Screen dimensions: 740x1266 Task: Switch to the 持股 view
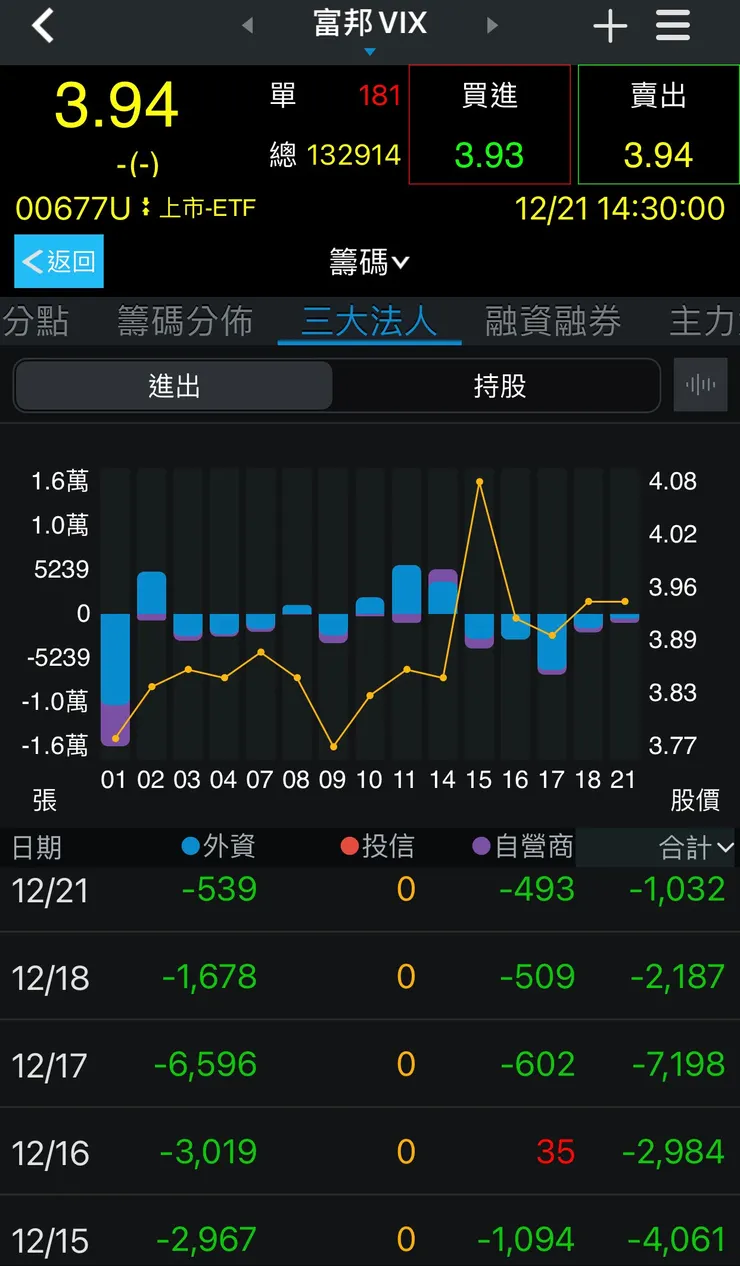(497, 385)
